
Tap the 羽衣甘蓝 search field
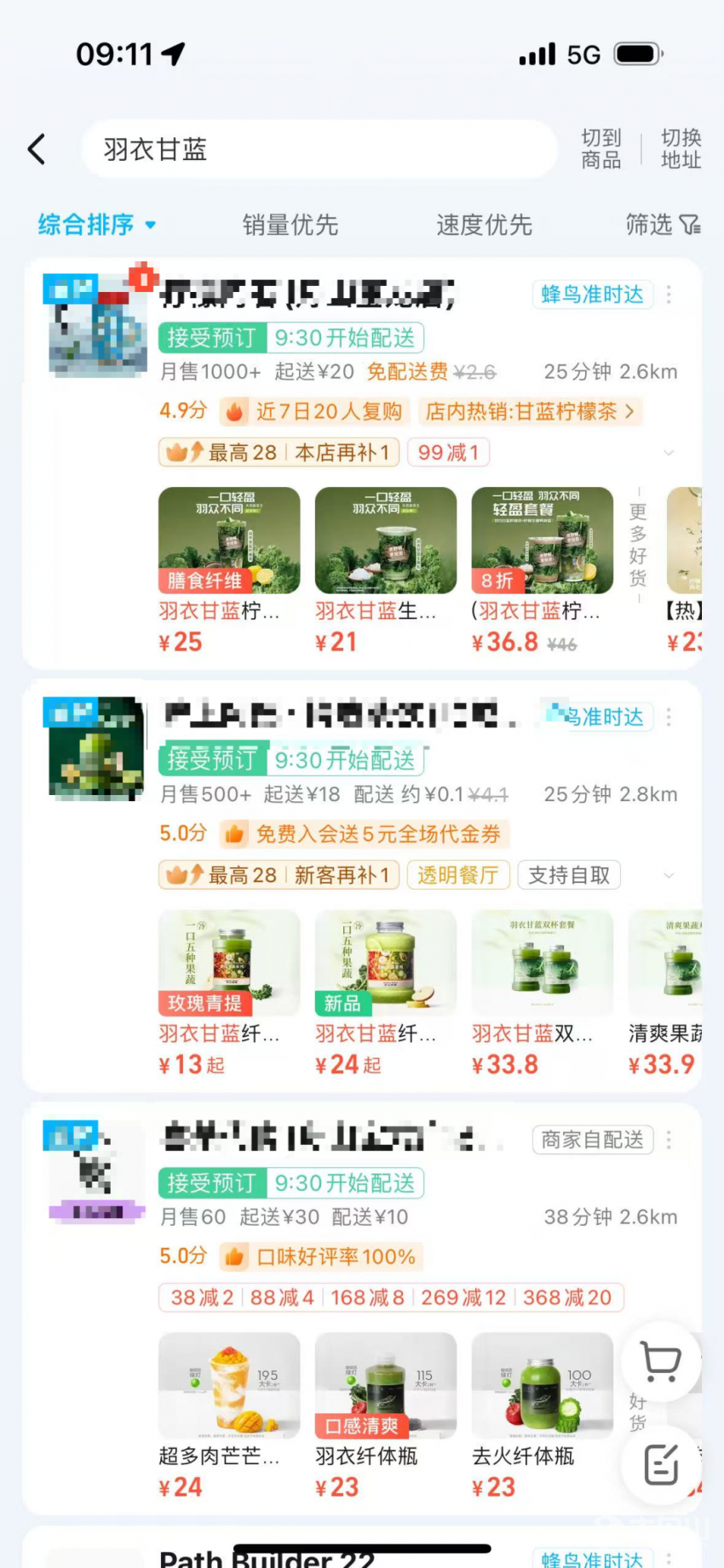point(319,150)
